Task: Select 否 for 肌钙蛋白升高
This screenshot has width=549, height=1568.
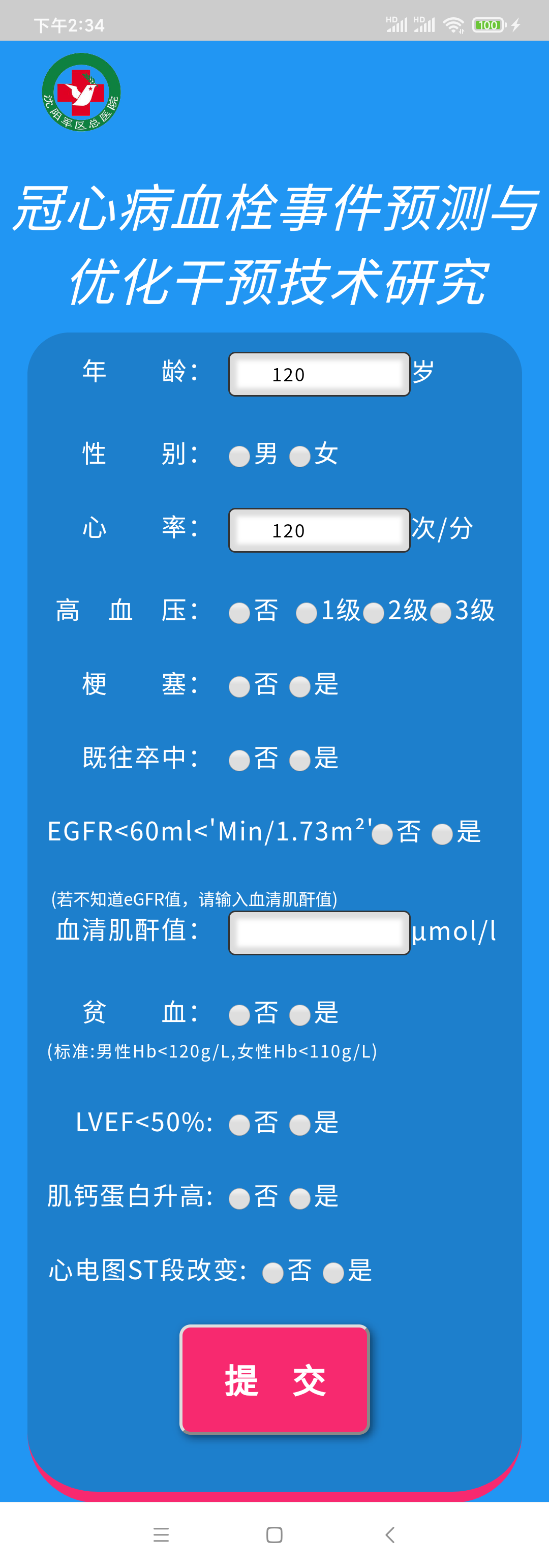Action: tap(239, 1198)
